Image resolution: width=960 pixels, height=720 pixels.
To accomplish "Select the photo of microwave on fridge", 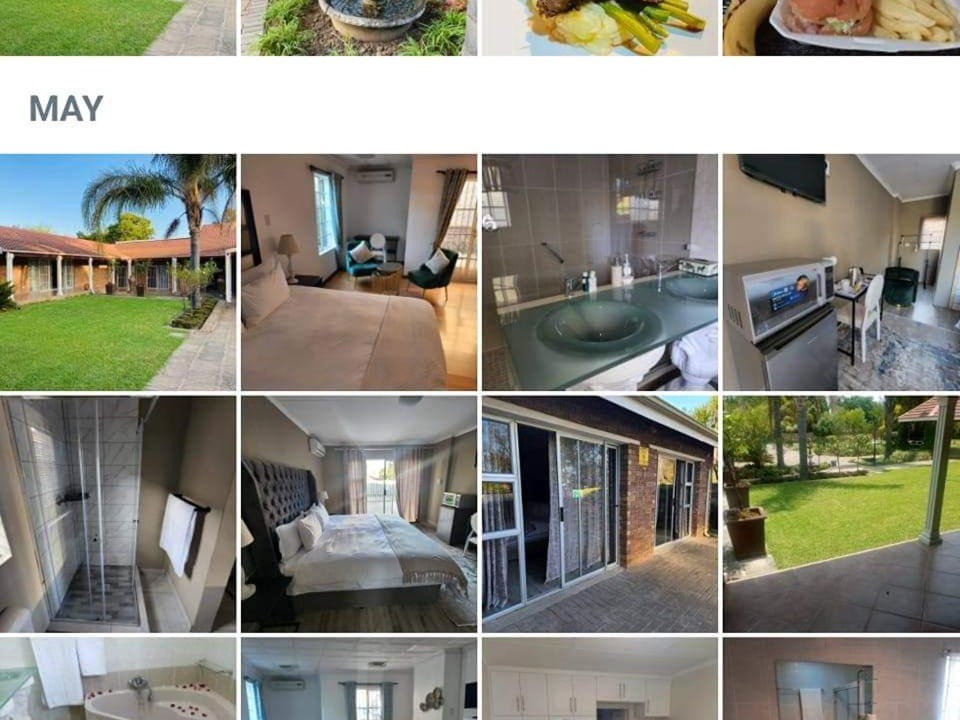I will click(841, 272).
